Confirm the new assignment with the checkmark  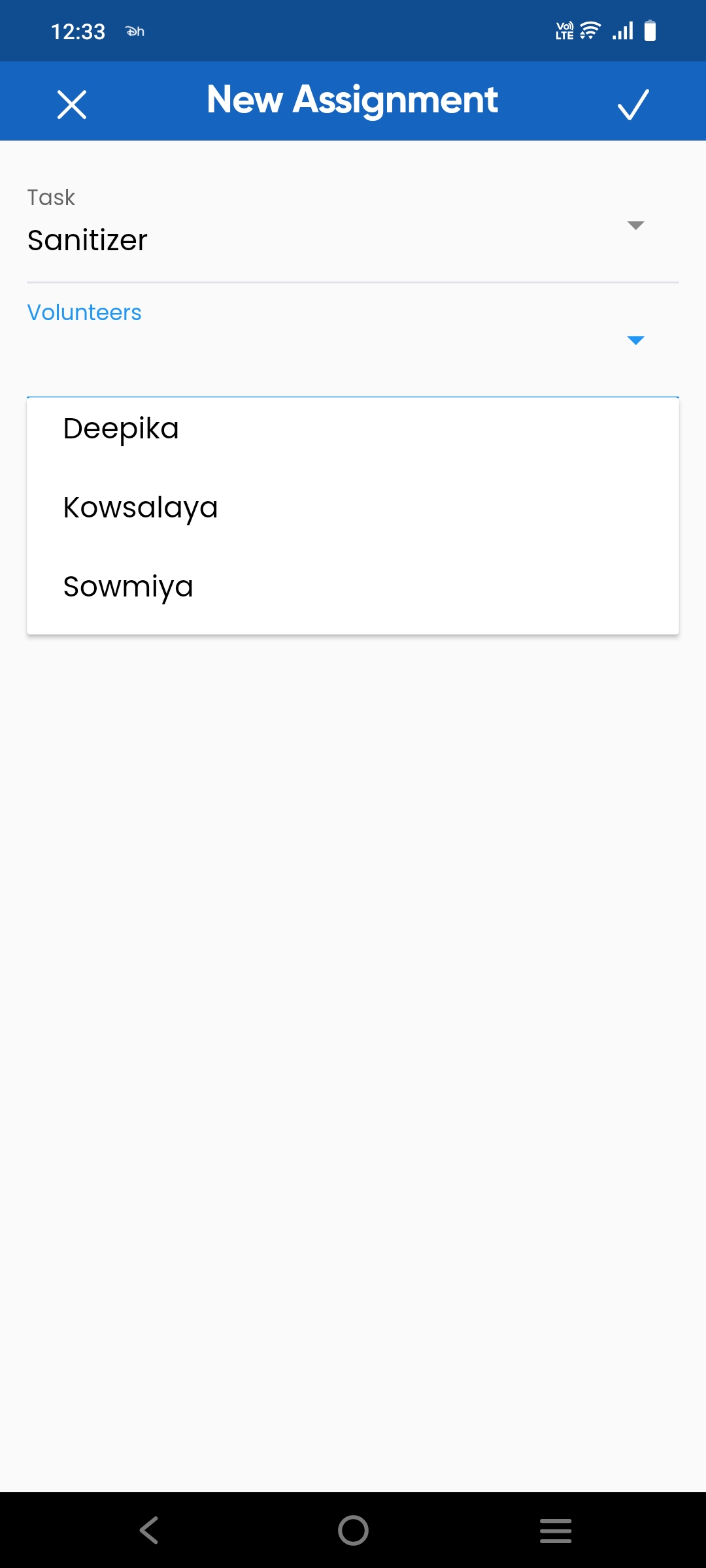tap(633, 105)
